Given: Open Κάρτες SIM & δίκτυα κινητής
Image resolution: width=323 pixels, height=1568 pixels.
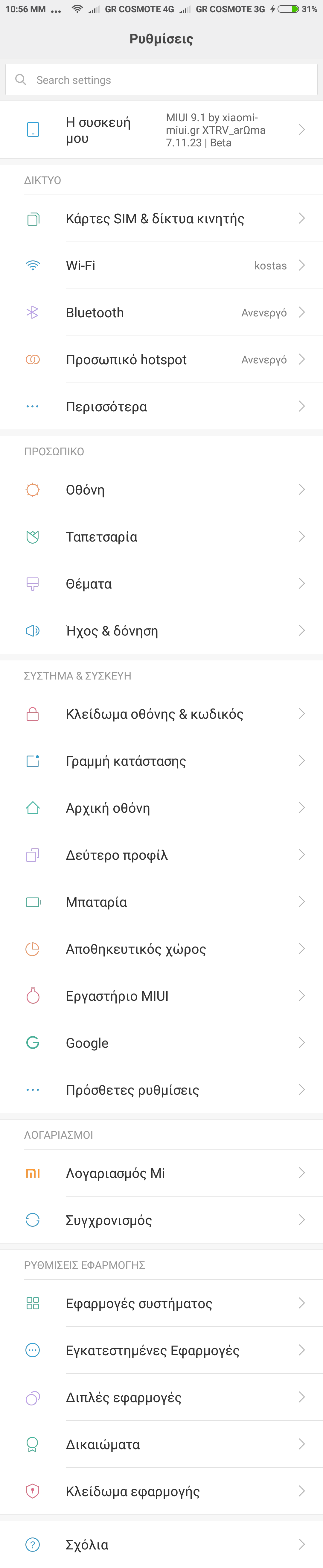Looking at the screenshot, I should click(x=161, y=219).
